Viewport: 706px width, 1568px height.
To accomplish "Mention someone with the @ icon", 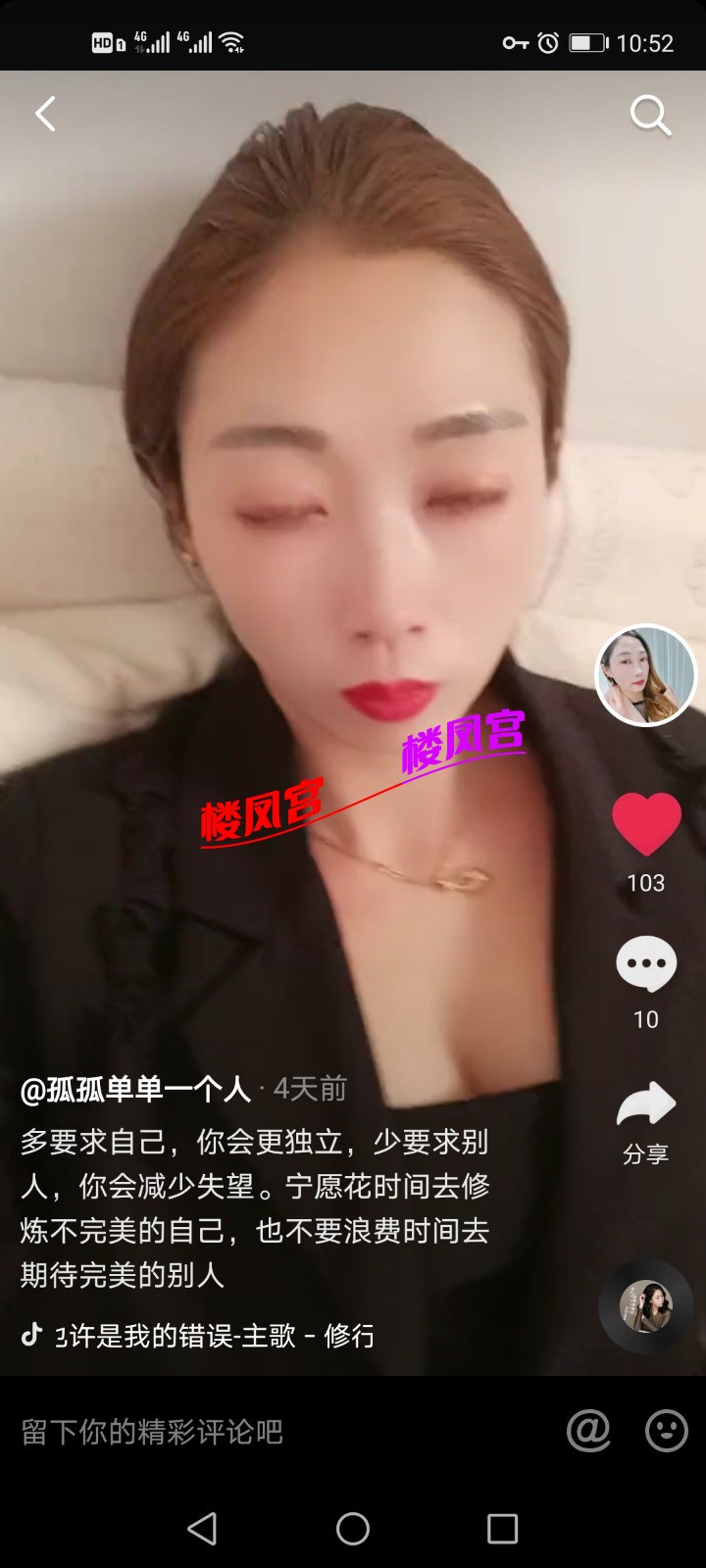I will tap(589, 1432).
